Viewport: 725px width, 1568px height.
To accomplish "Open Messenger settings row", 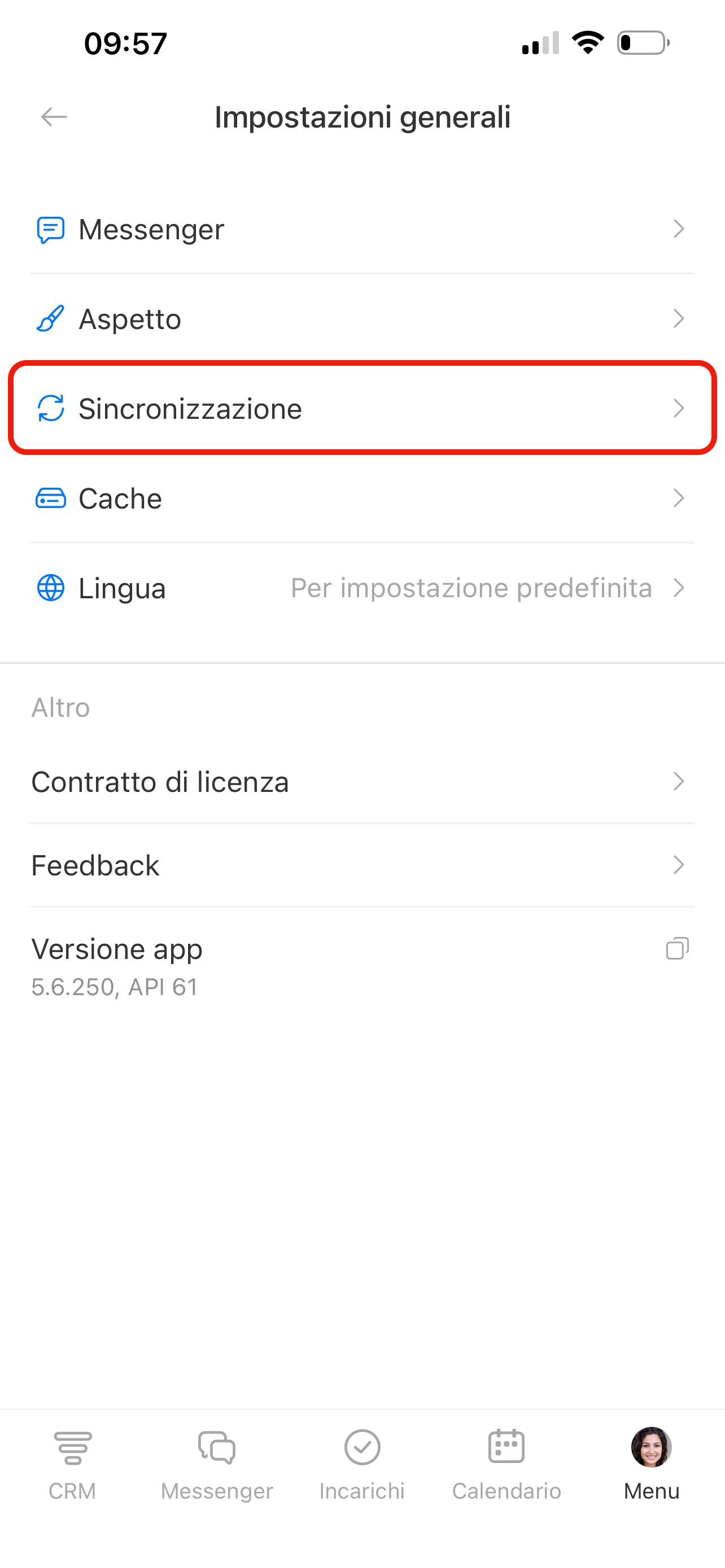I will (362, 230).
